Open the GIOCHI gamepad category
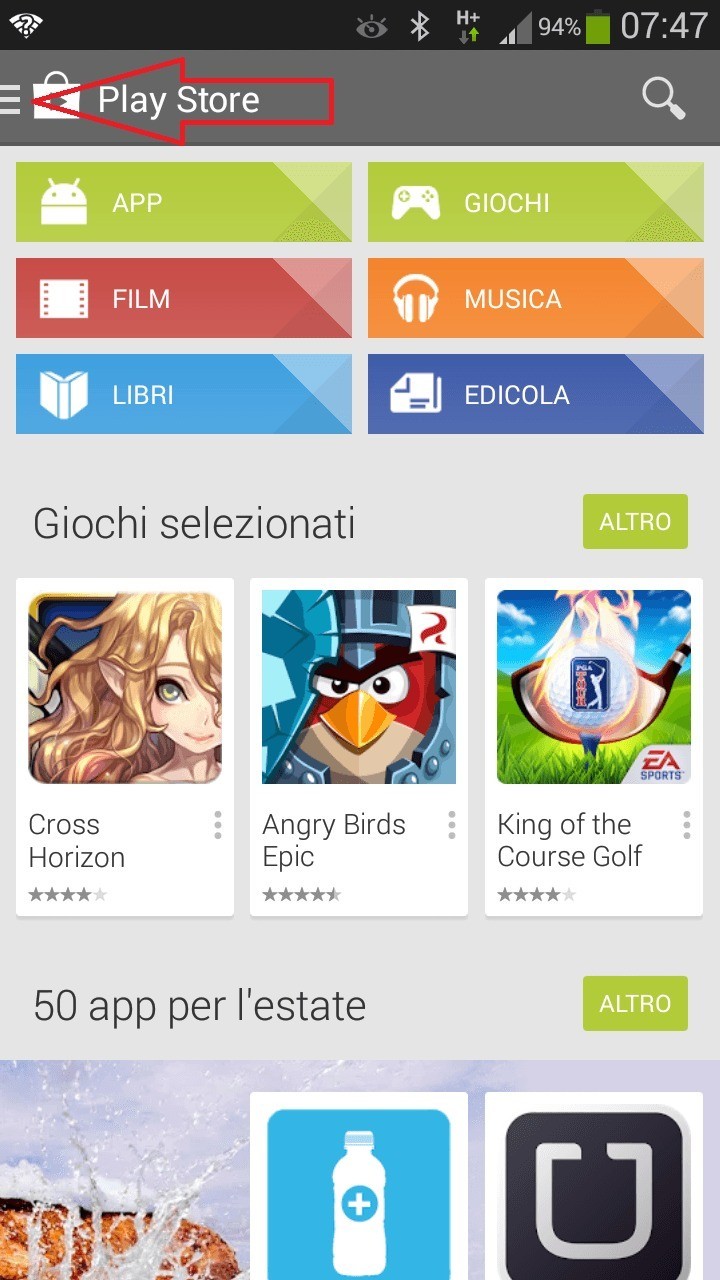Screen dimensions: 720x1280 [535, 201]
